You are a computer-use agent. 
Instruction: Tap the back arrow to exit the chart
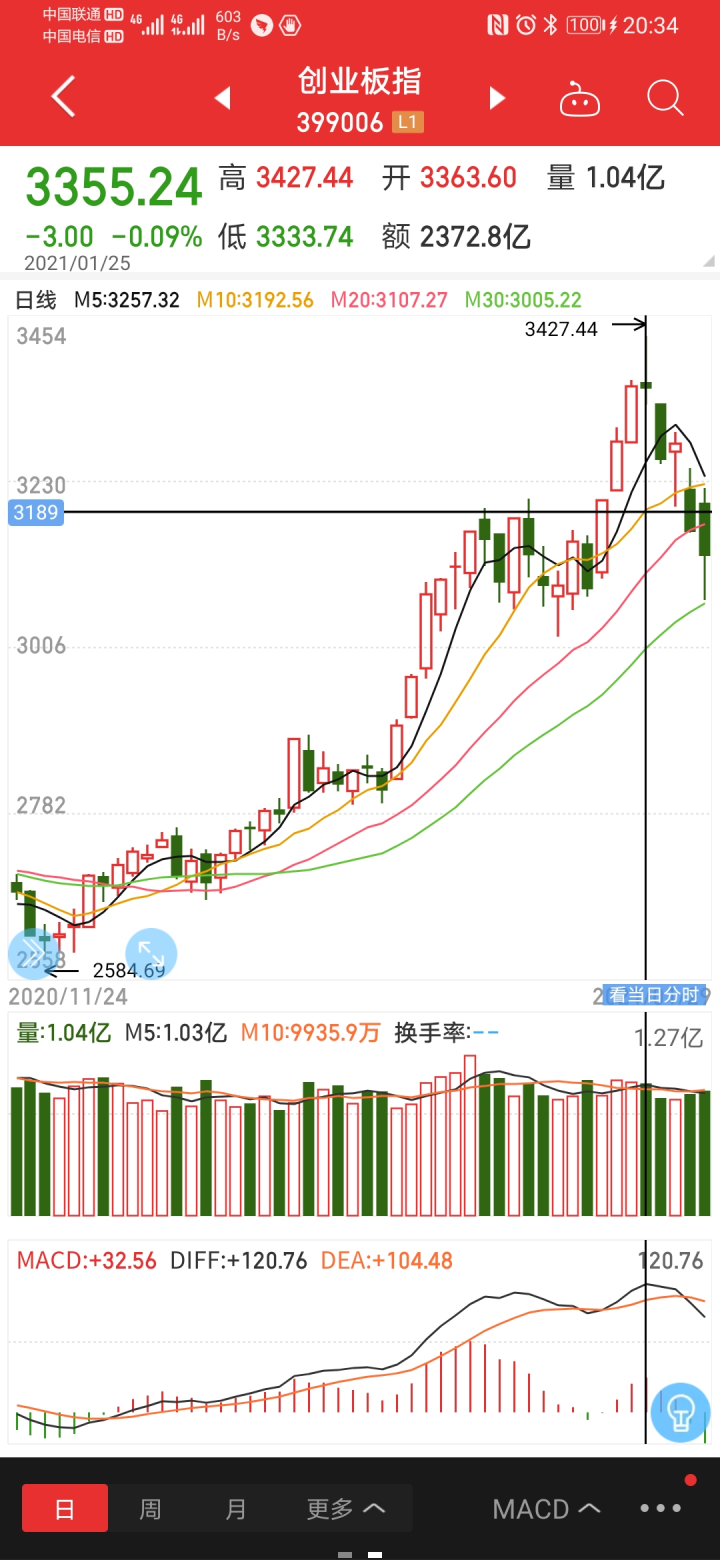[62, 97]
